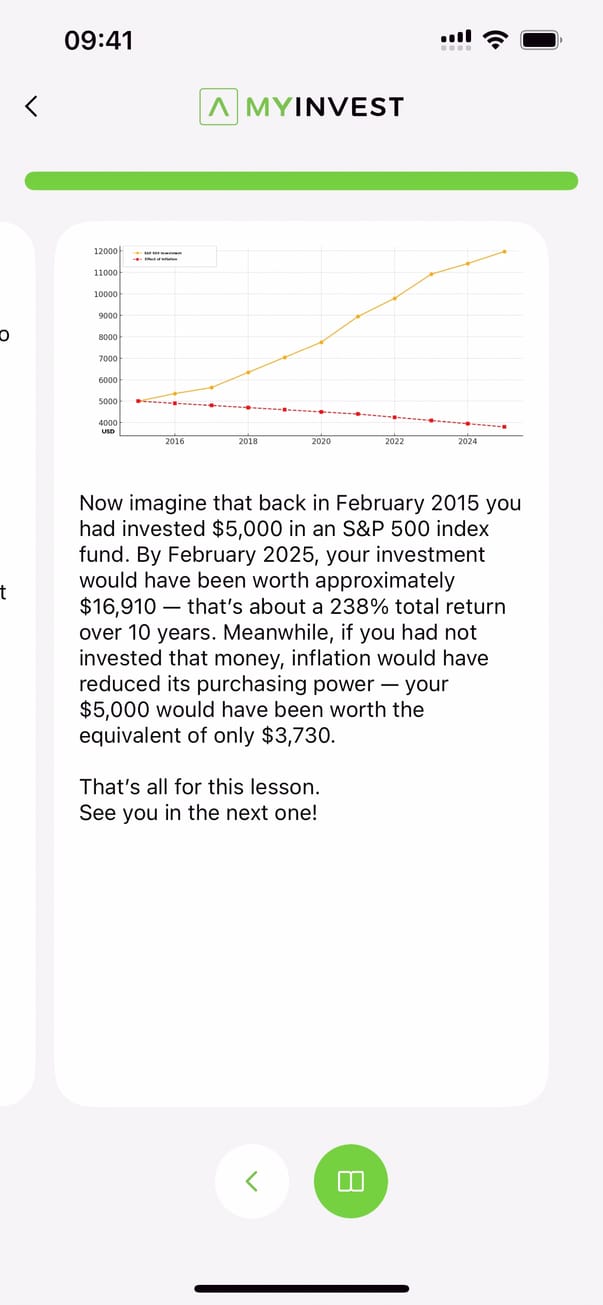Go back using the top-left arrow

click(32, 106)
